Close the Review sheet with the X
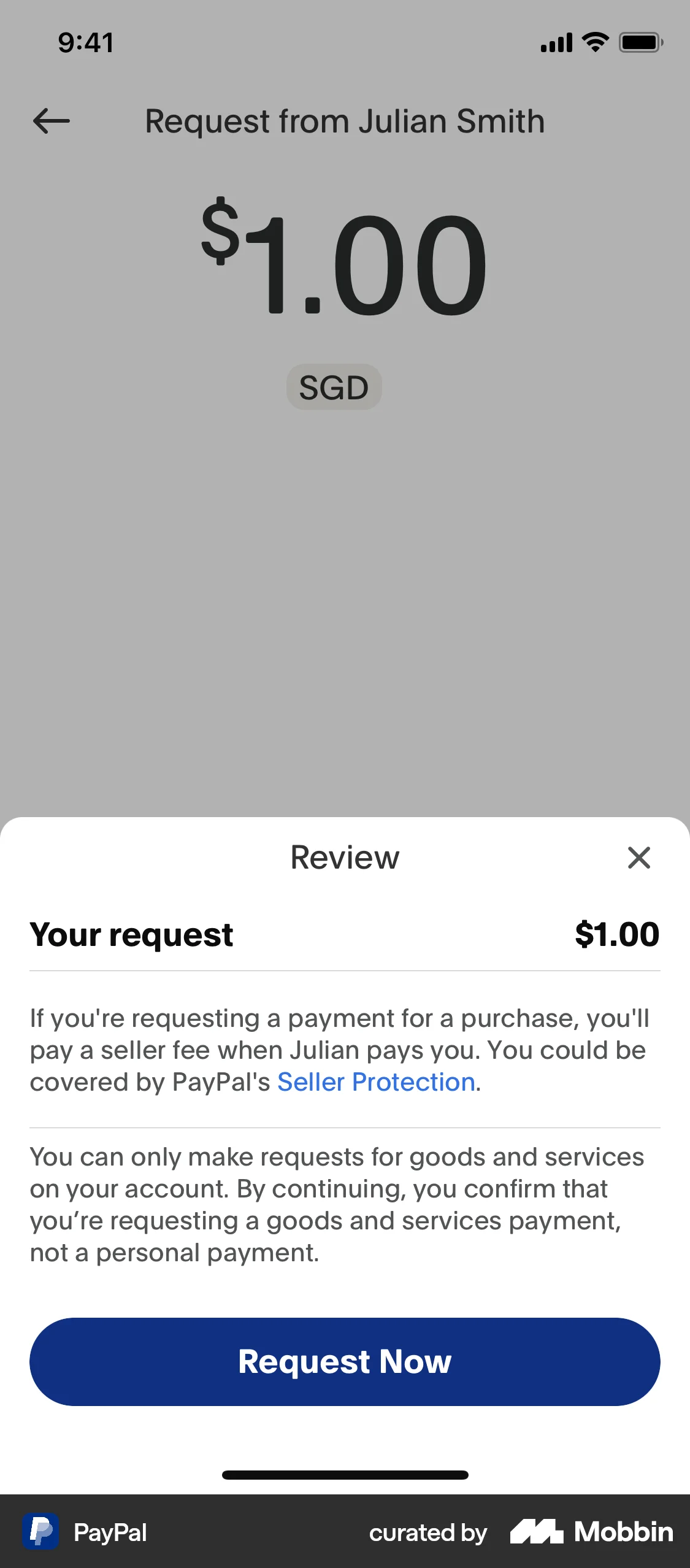Screen dimensions: 690x1568 coord(639,858)
